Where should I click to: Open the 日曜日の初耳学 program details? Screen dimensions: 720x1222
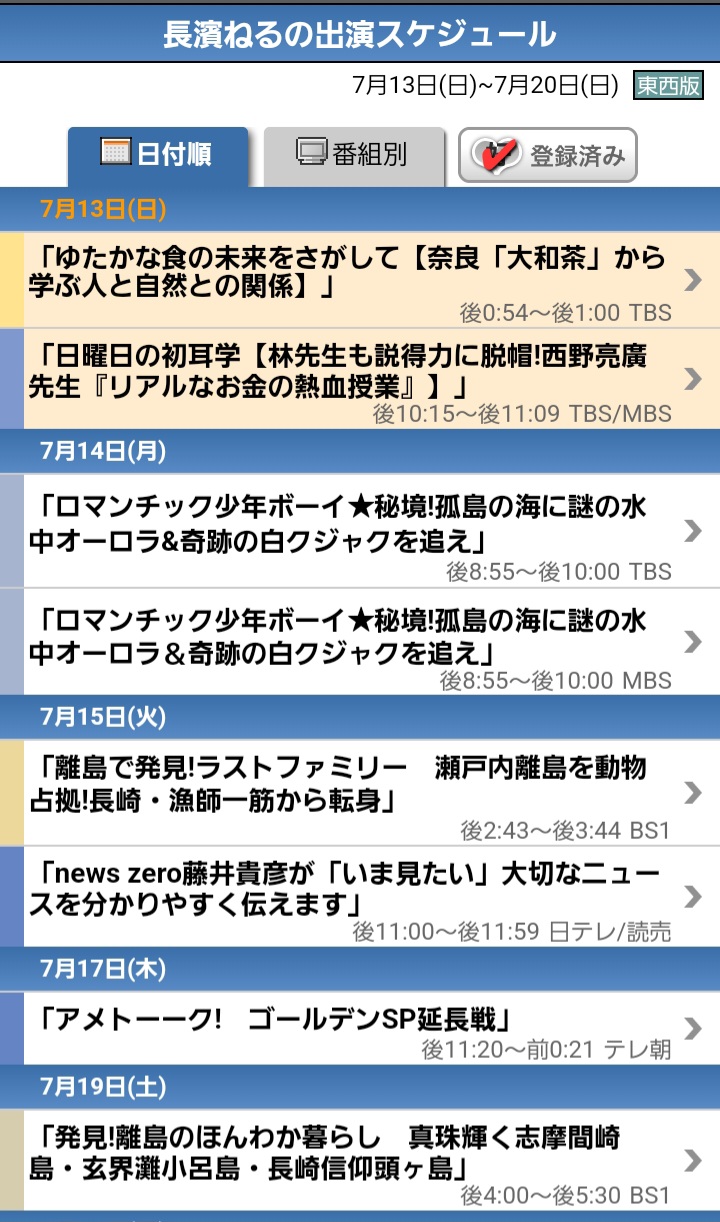coord(360,379)
